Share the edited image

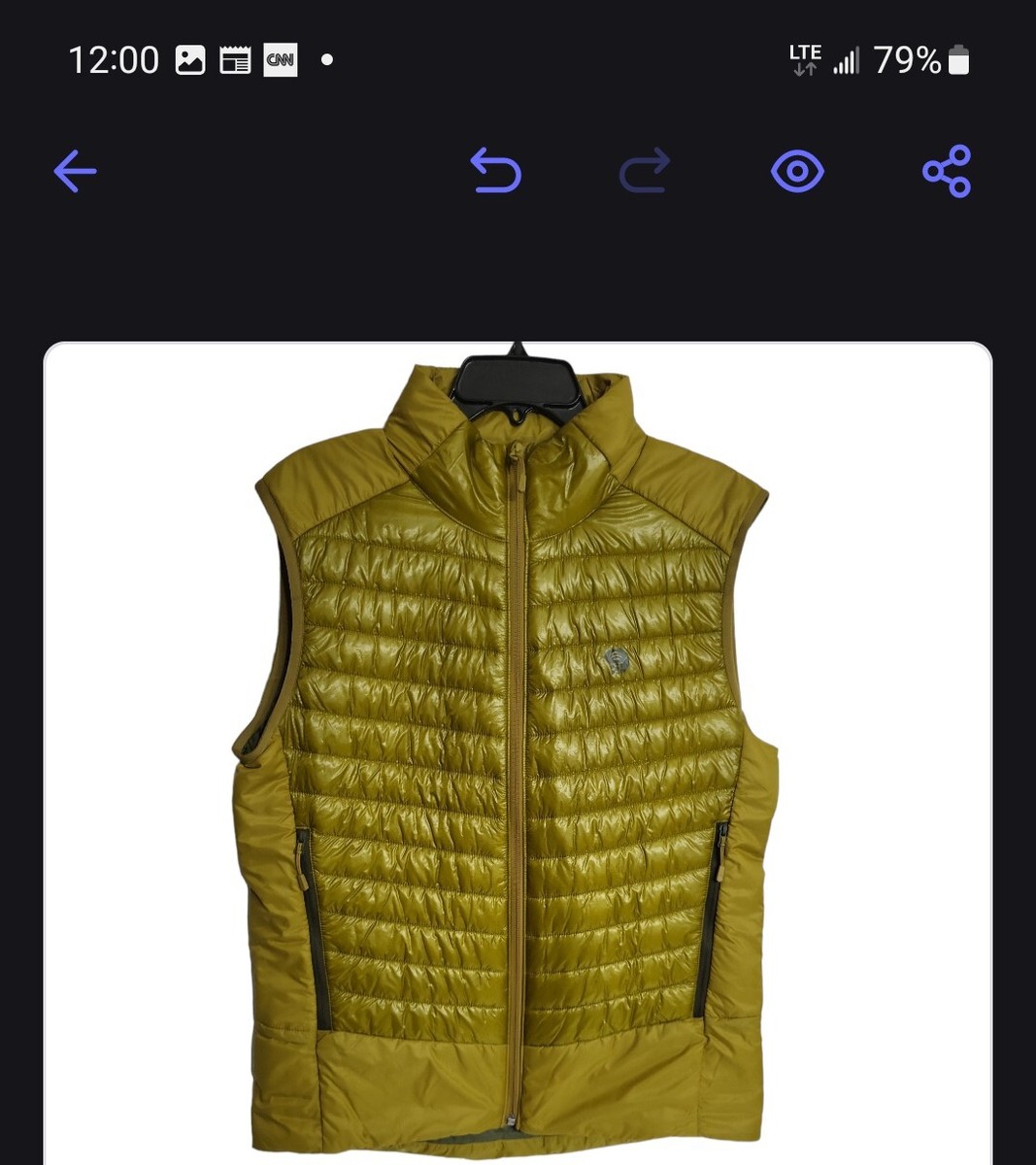[947, 172]
